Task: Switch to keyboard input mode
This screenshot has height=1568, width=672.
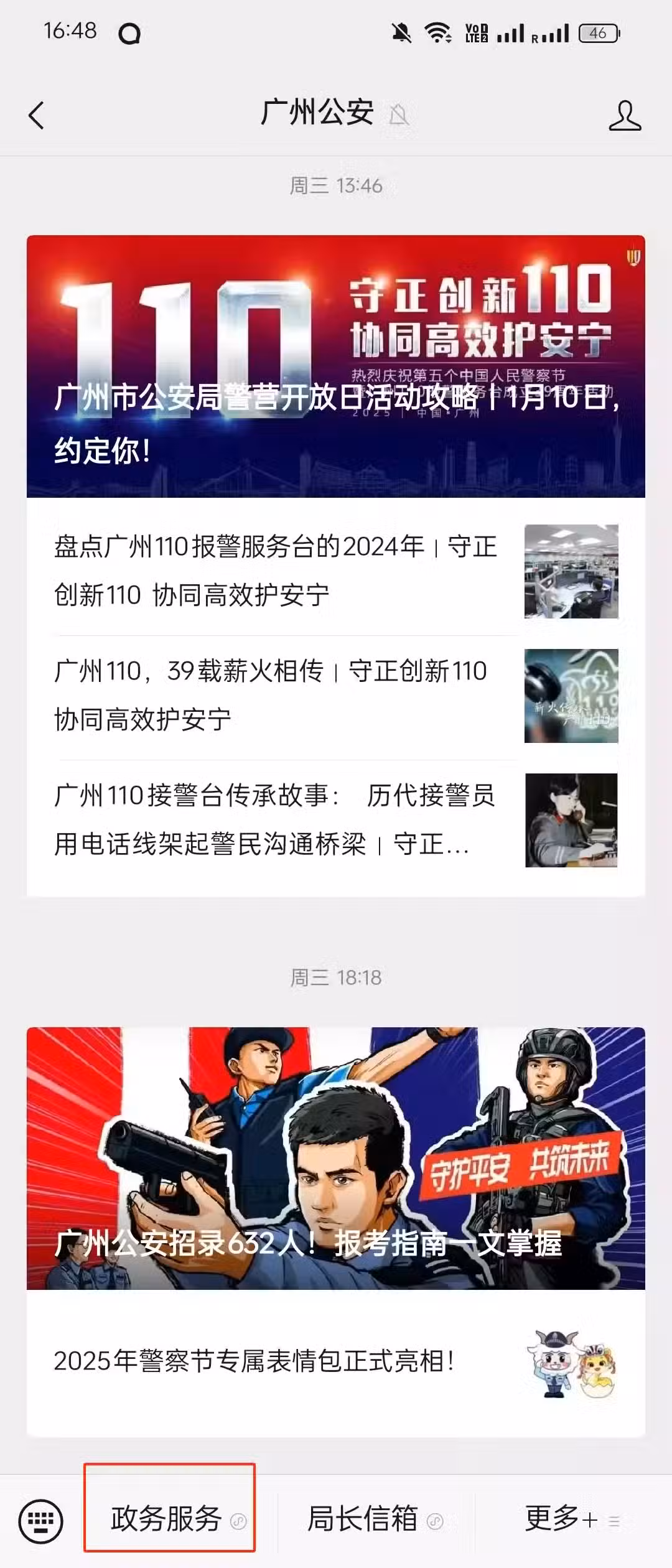Action: point(41,1521)
